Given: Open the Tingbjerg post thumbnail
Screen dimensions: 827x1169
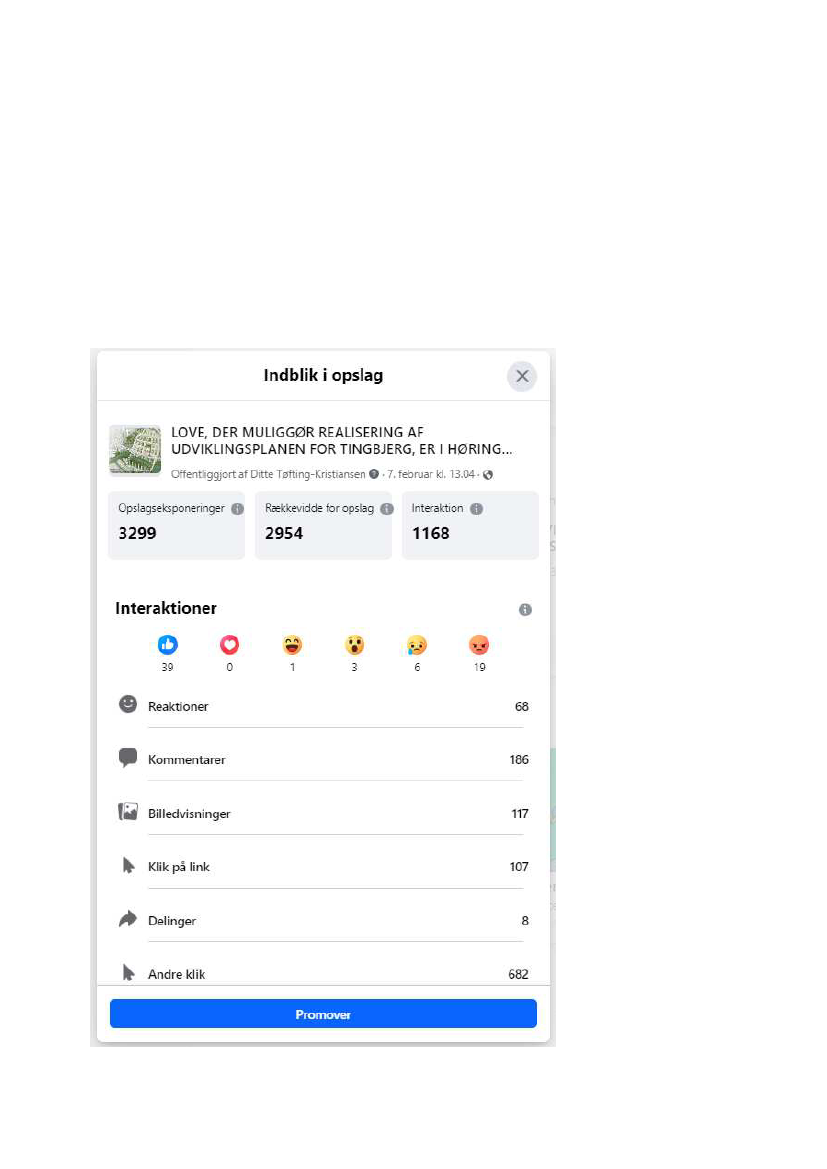Looking at the screenshot, I should pyautogui.click(x=135, y=450).
